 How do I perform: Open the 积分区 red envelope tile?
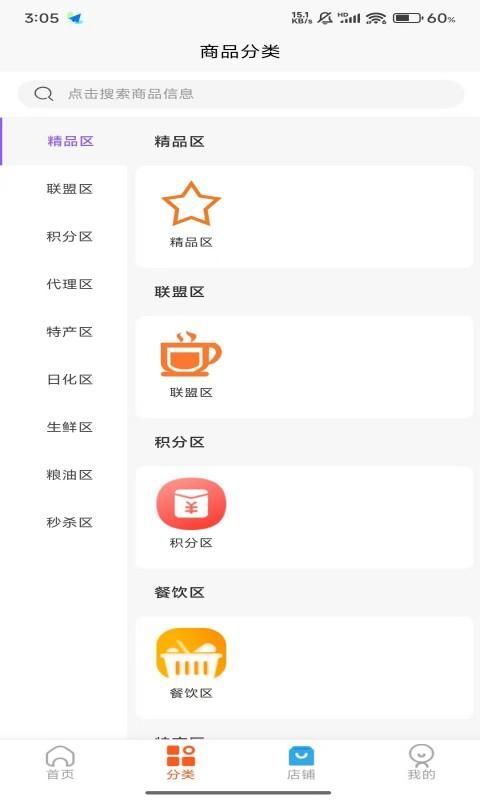(191, 514)
